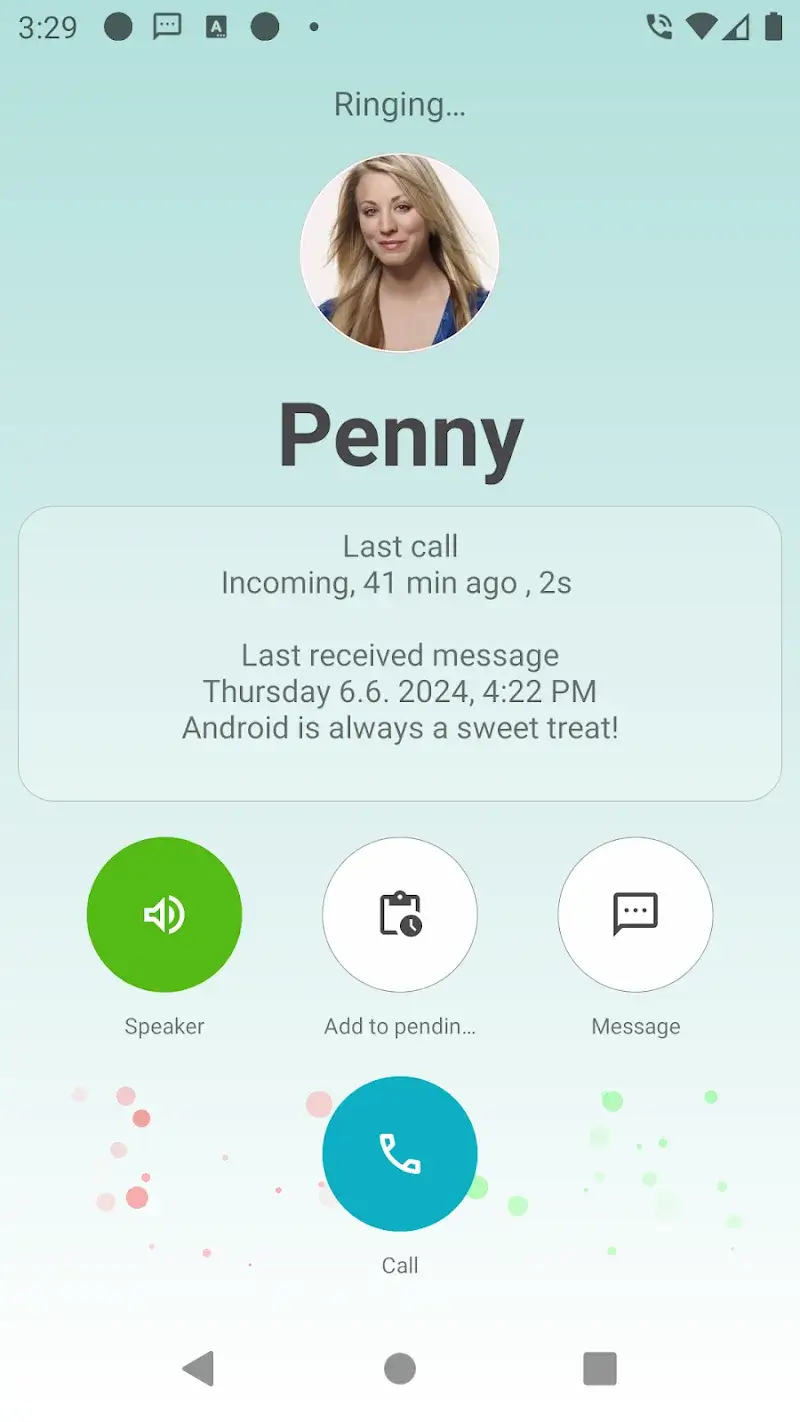Open the Add to pending icon
This screenshot has width=800, height=1422.
tap(400, 914)
